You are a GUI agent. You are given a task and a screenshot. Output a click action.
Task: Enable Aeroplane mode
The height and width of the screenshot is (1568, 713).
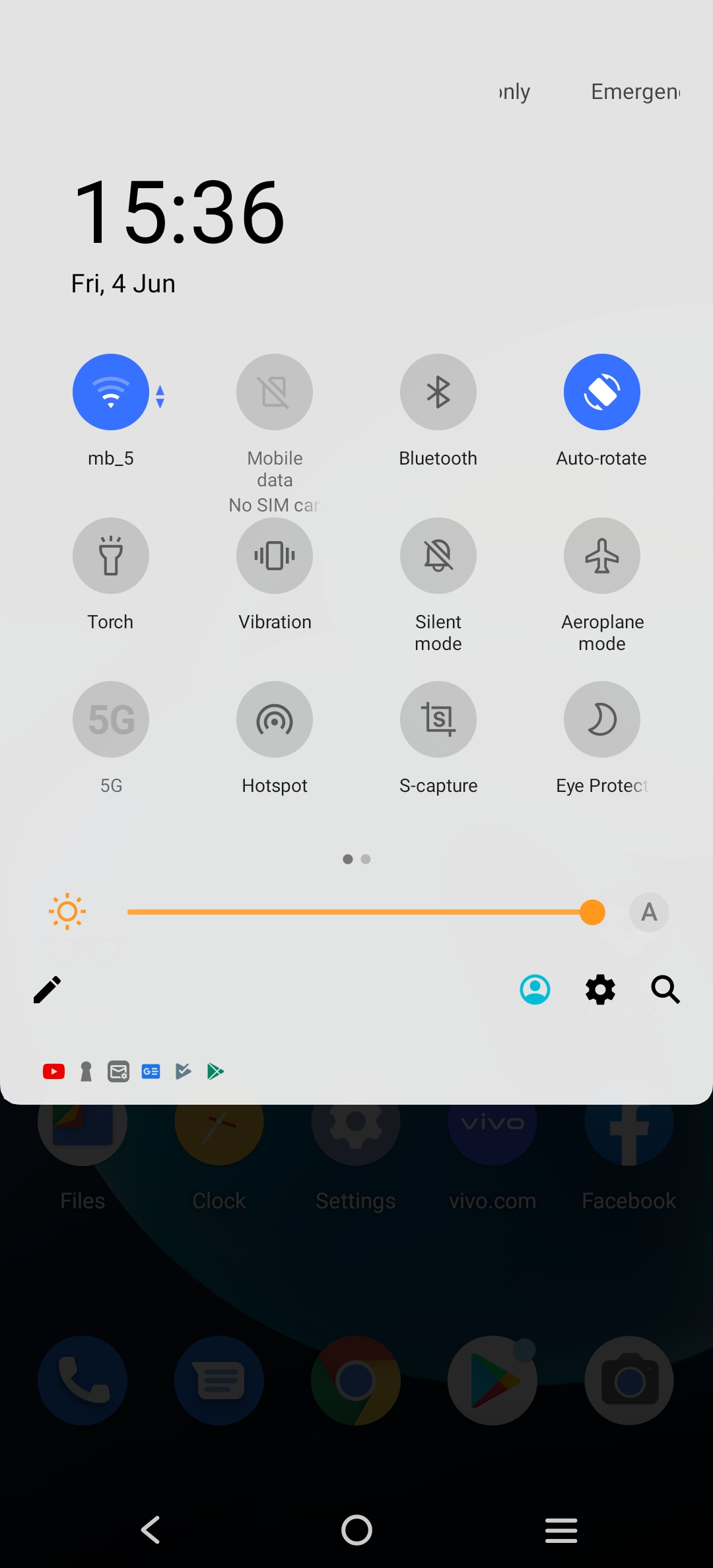pyautogui.click(x=602, y=556)
